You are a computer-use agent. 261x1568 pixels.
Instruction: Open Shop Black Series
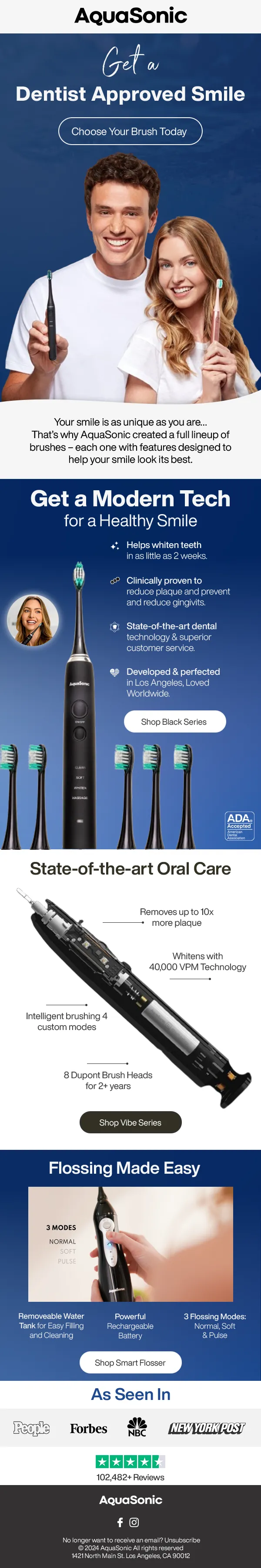[174, 721]
